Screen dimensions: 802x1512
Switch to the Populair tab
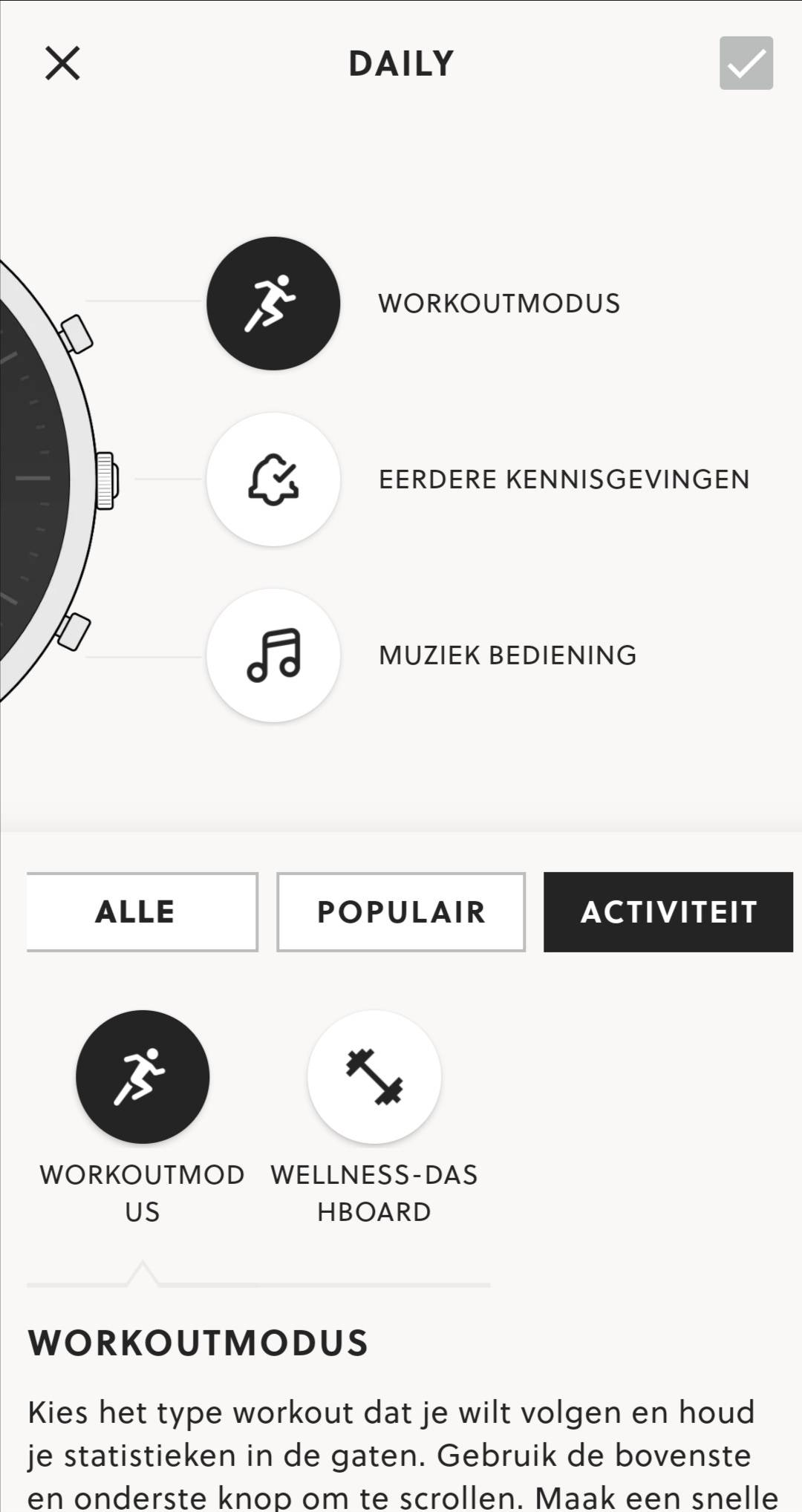click(401, 912)
